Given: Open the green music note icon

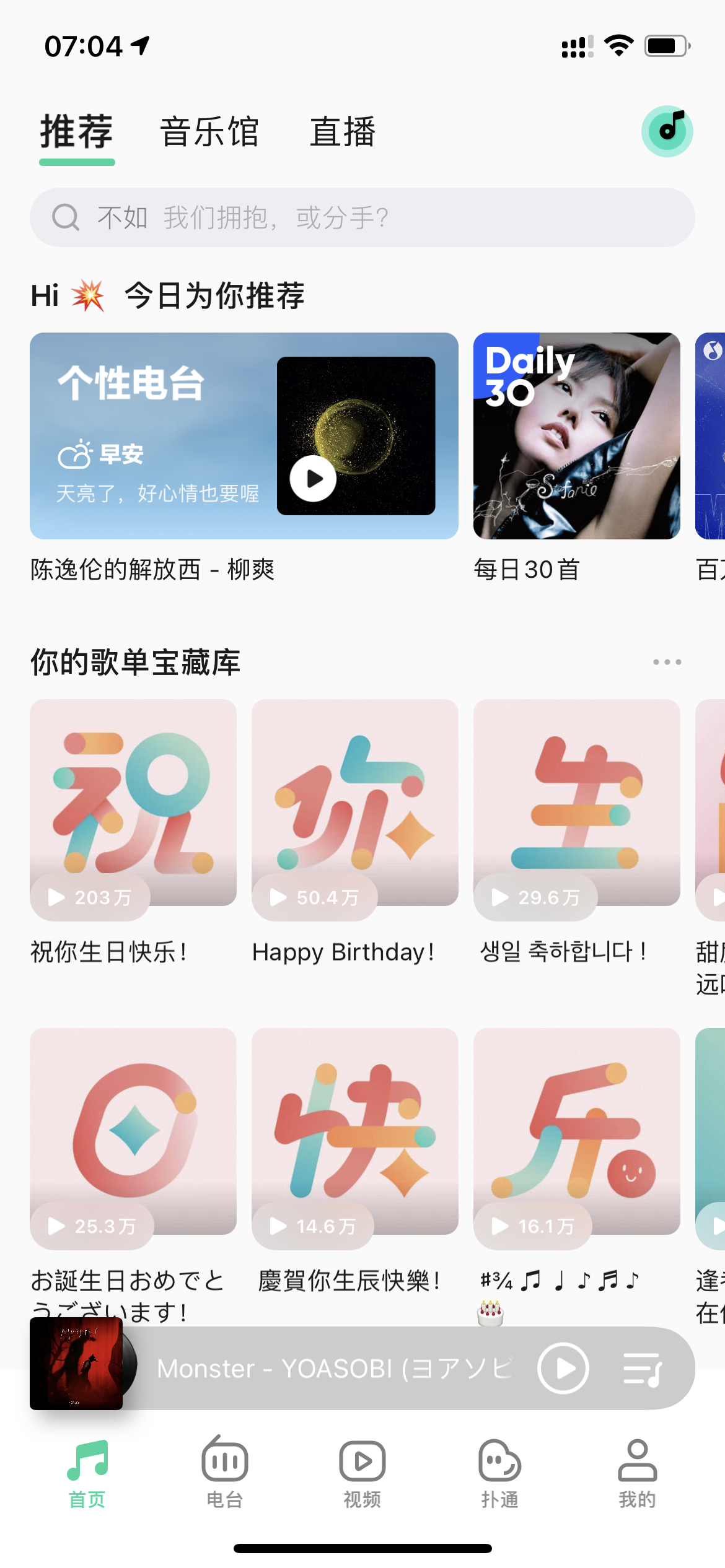Looking at the screenshot, I should point(667,131).
